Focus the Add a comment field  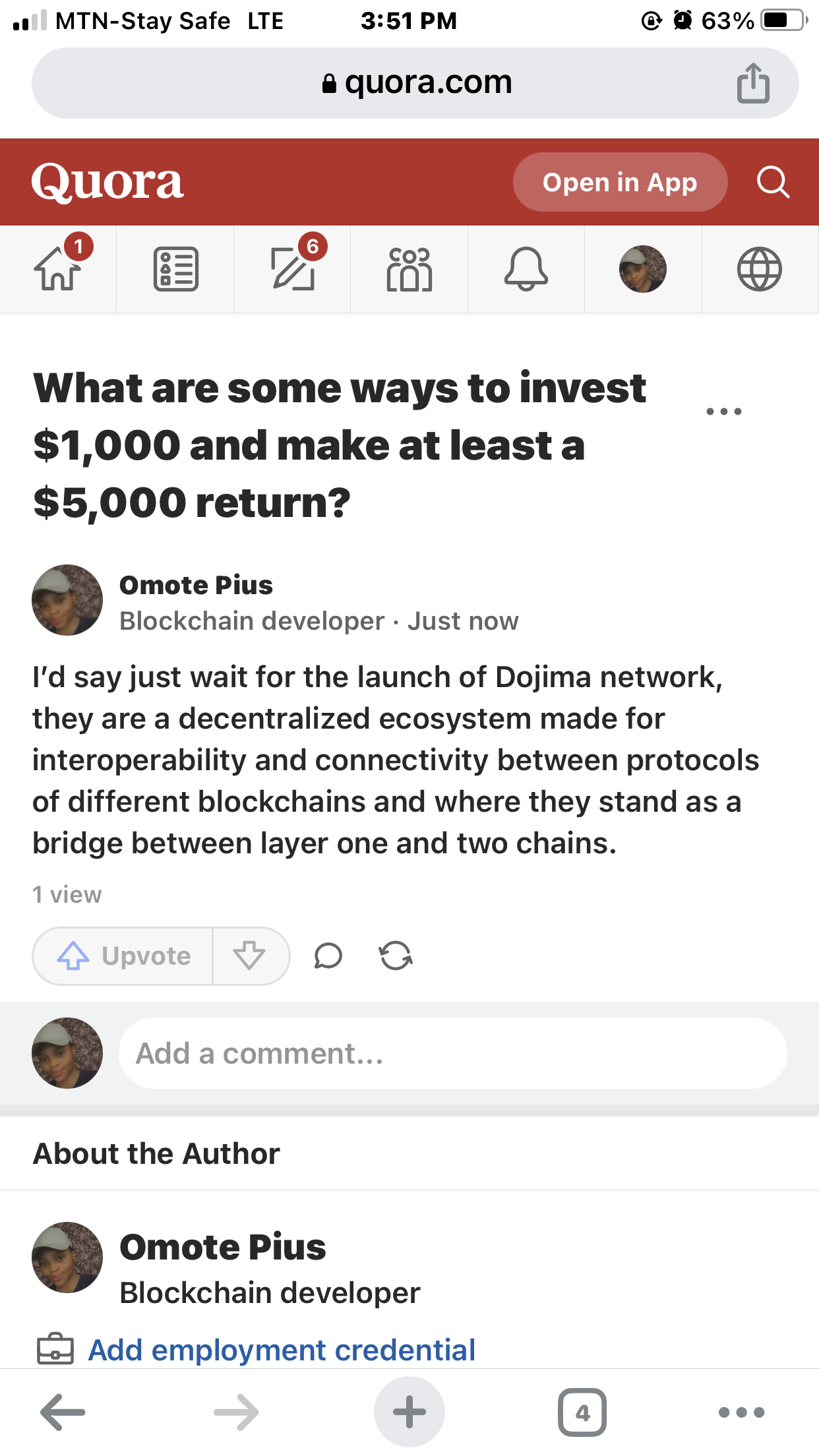[x=452, y=1053]
